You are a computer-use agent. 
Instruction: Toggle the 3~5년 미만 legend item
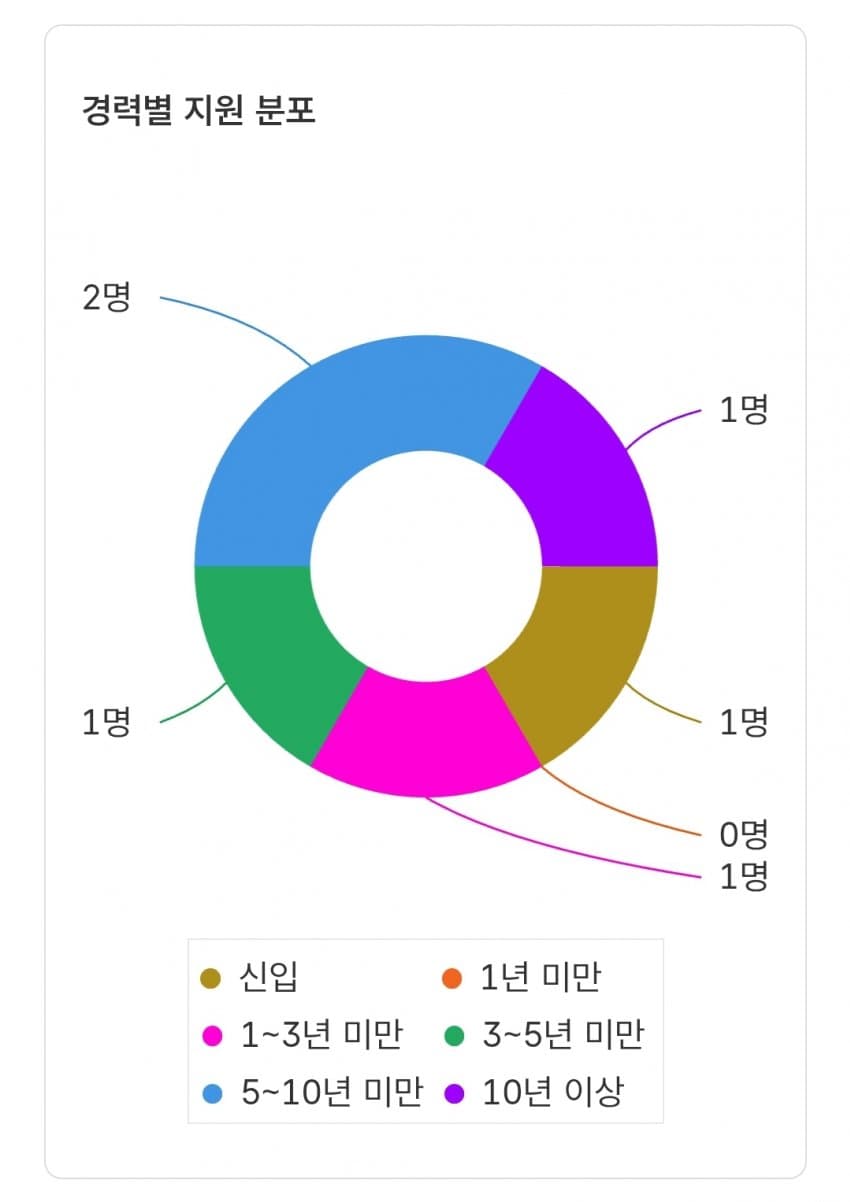(543, 1035)
